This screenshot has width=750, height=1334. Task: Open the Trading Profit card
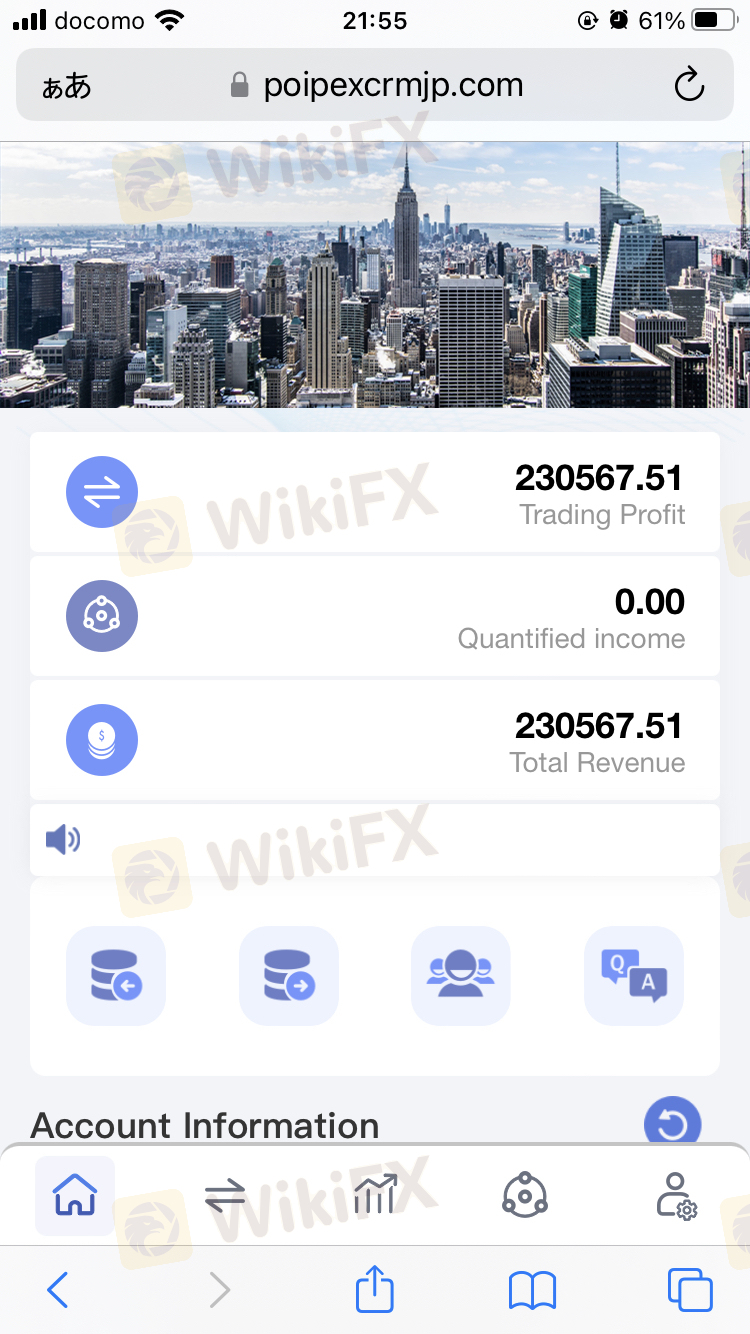375,492
